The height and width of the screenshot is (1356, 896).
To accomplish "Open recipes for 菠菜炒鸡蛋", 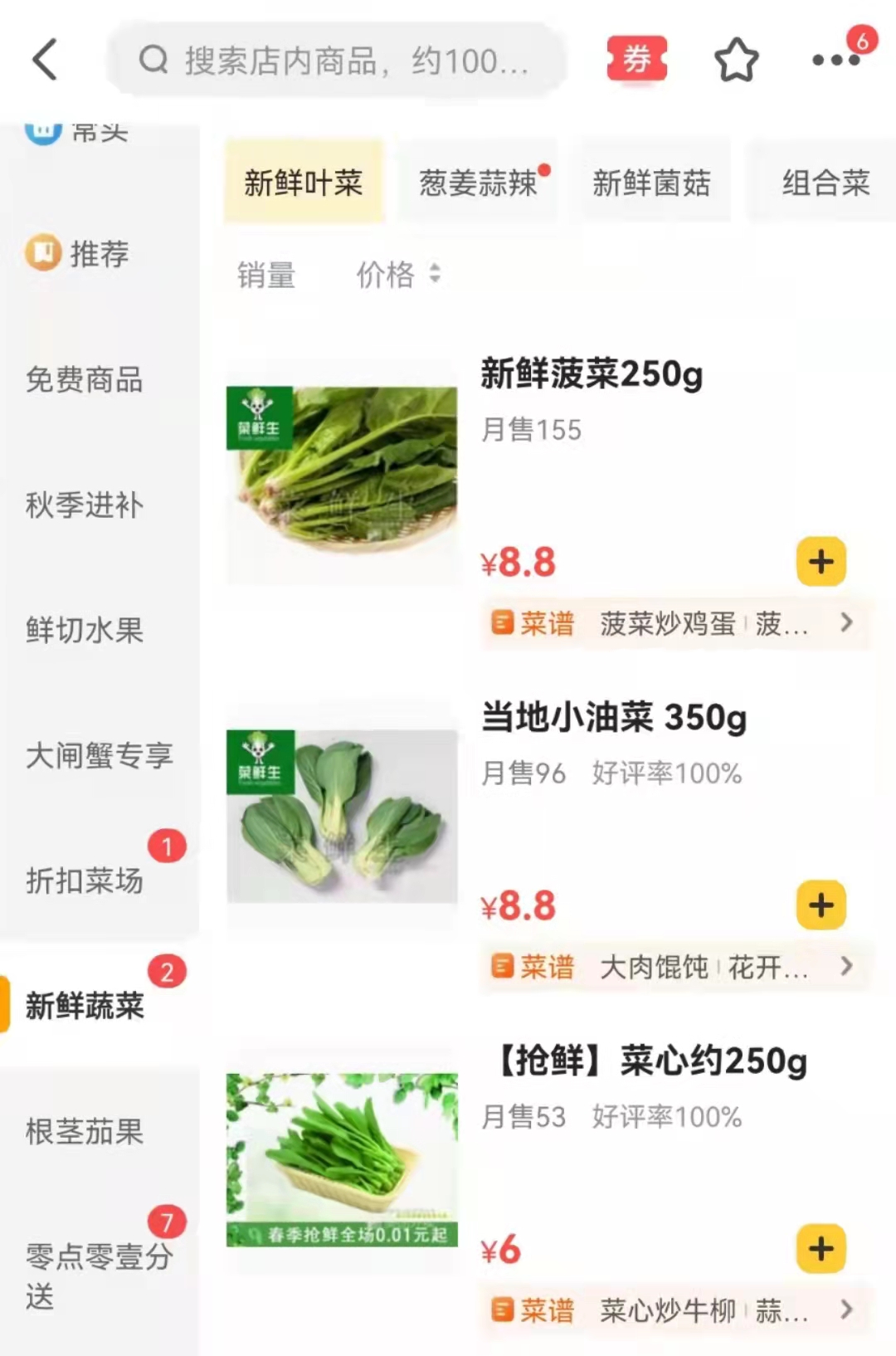I will click(x=667, y=623).
